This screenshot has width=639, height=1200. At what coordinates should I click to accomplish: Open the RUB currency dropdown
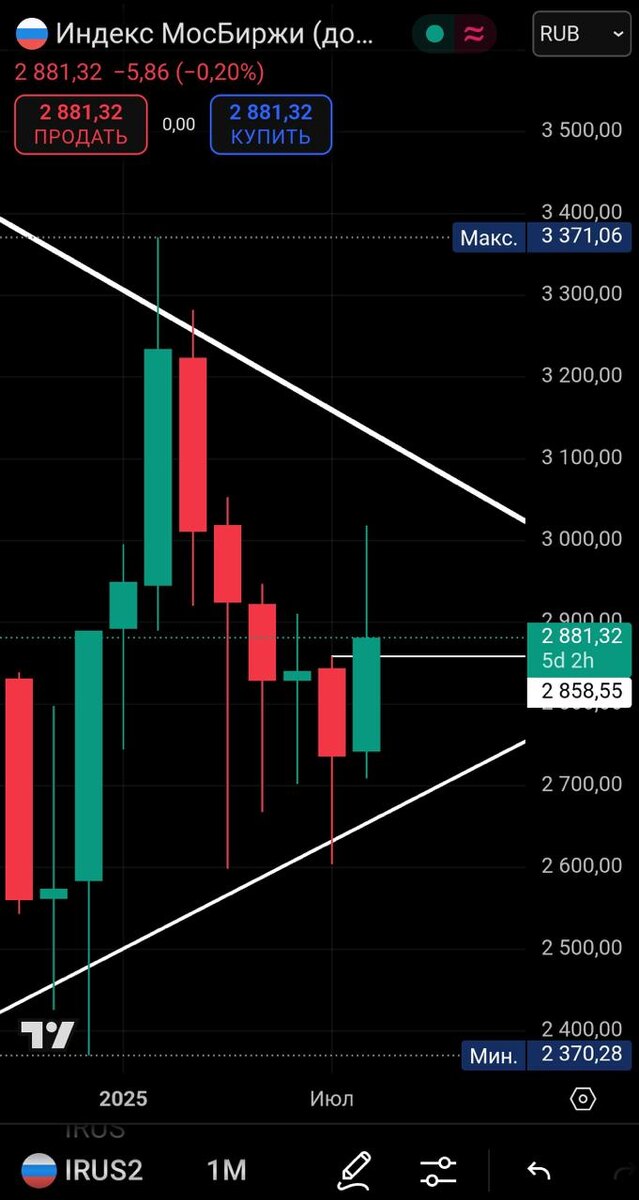pos(582,34)
